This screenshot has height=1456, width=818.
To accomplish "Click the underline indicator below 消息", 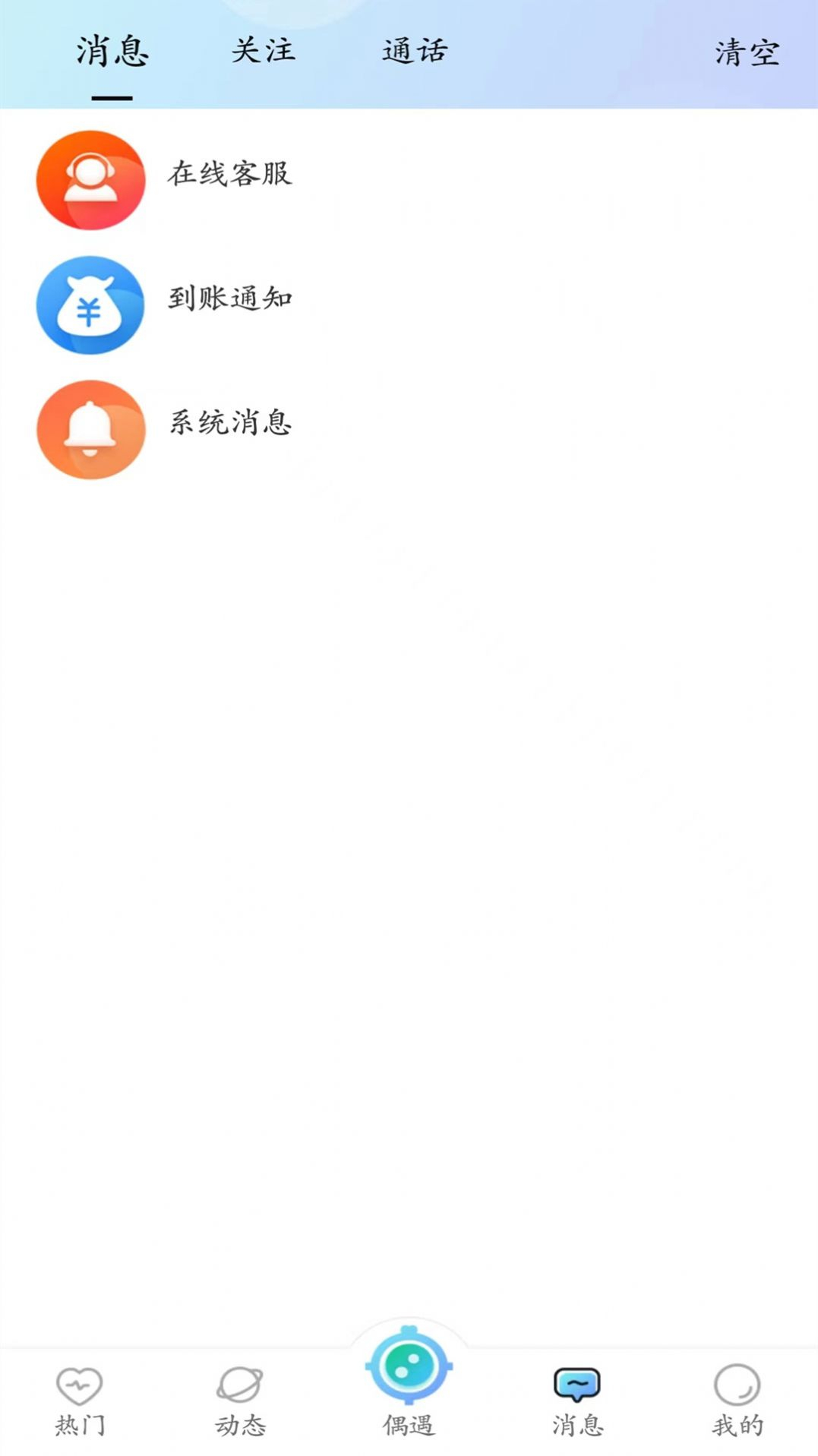I will click(111, 98).
